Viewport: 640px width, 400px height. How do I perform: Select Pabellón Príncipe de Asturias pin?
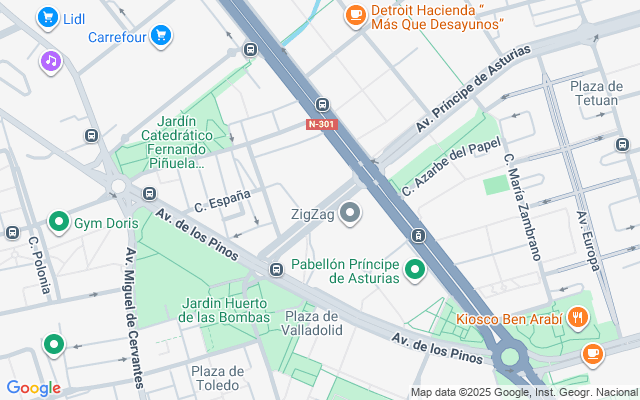[415, 270]
